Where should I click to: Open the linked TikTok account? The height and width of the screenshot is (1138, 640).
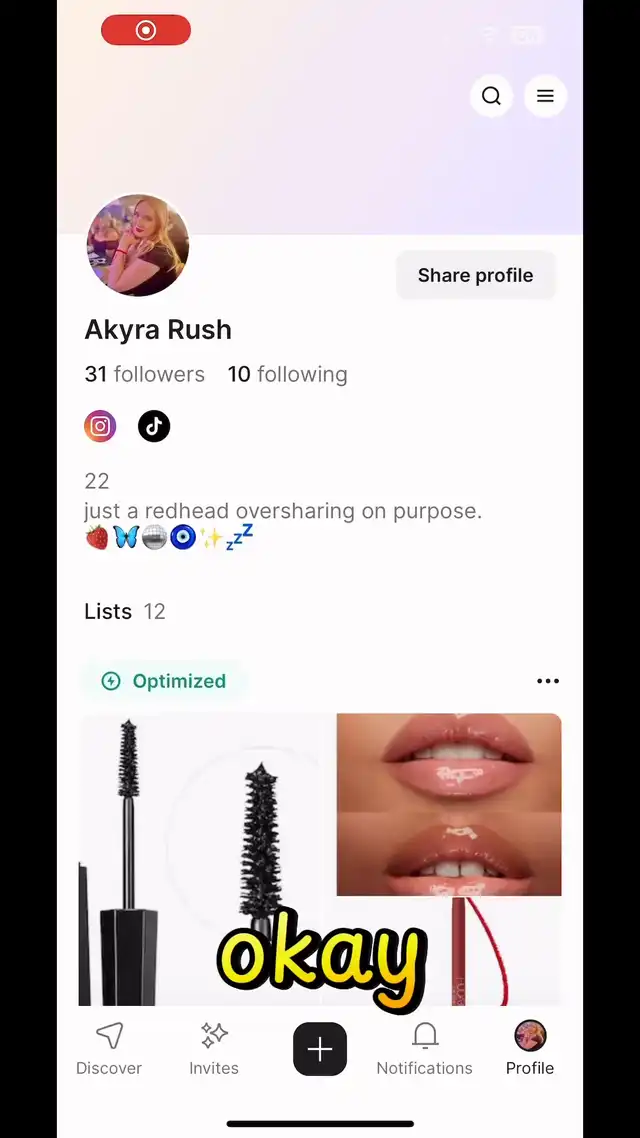coord(154,426)
